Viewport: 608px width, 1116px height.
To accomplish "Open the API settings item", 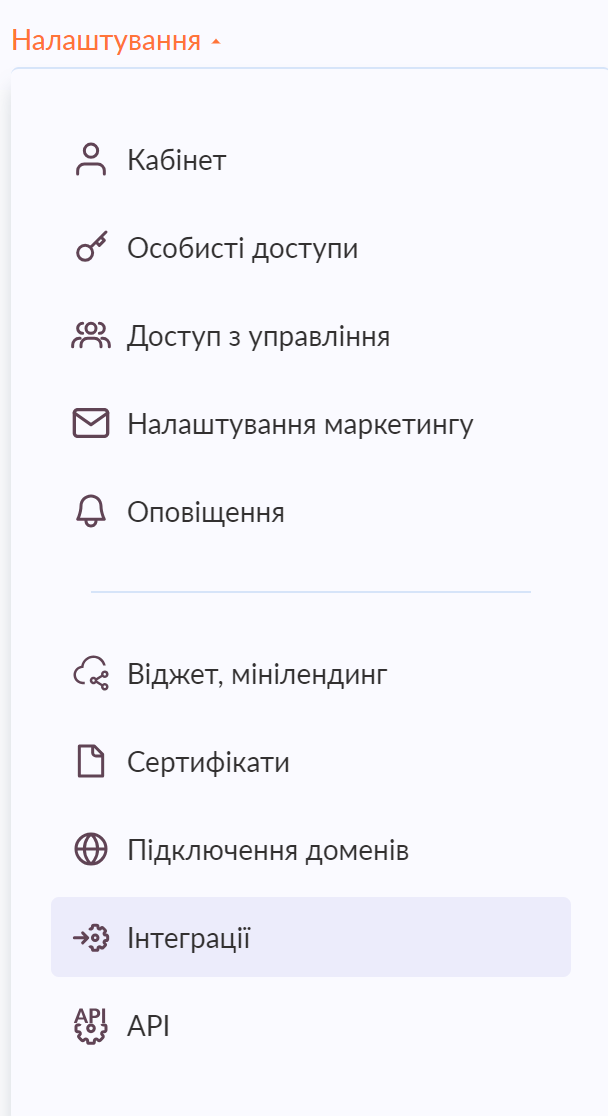I will pos(148,1026).
